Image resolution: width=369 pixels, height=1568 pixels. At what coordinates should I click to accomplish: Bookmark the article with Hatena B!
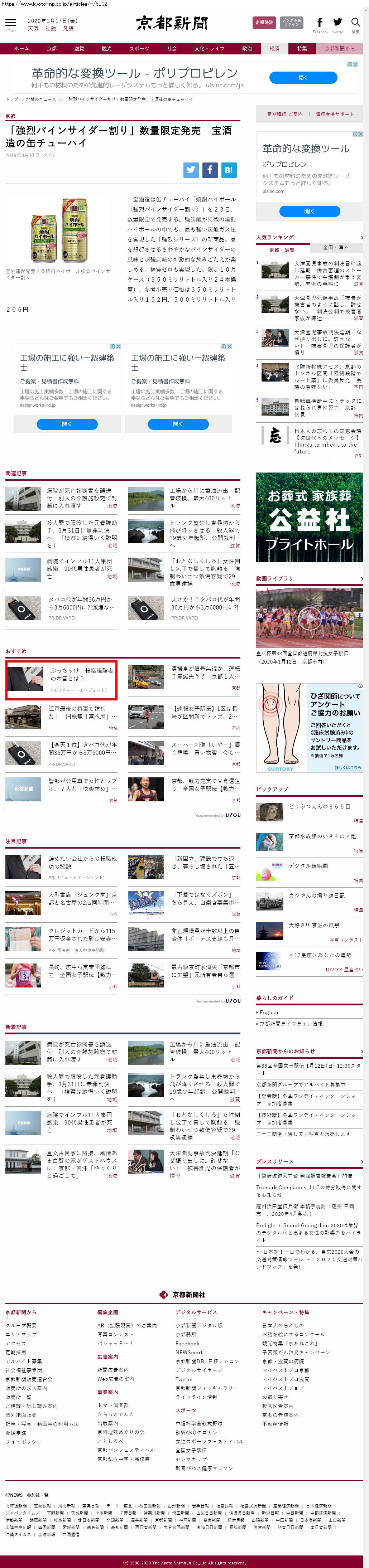228,170
